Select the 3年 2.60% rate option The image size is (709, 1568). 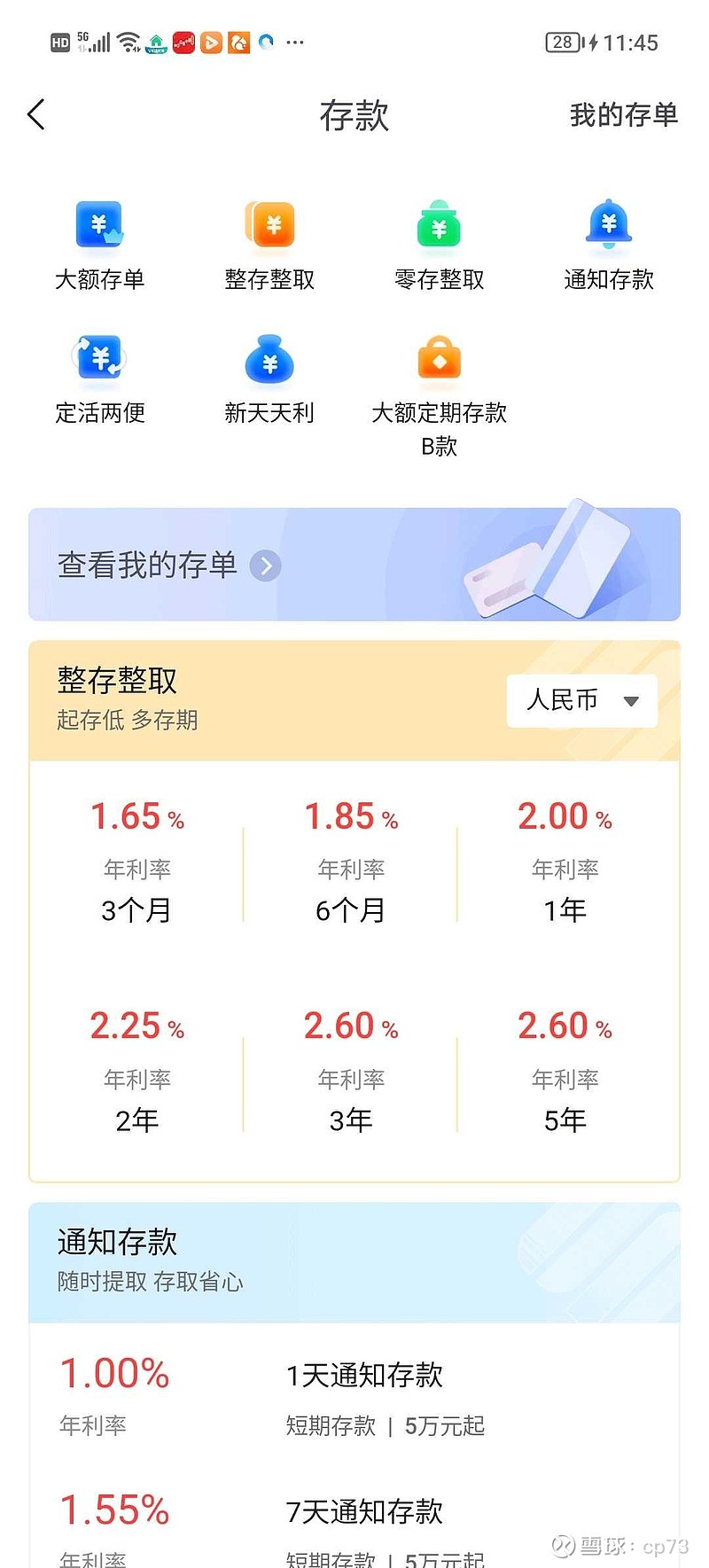tap(351, 1068)
